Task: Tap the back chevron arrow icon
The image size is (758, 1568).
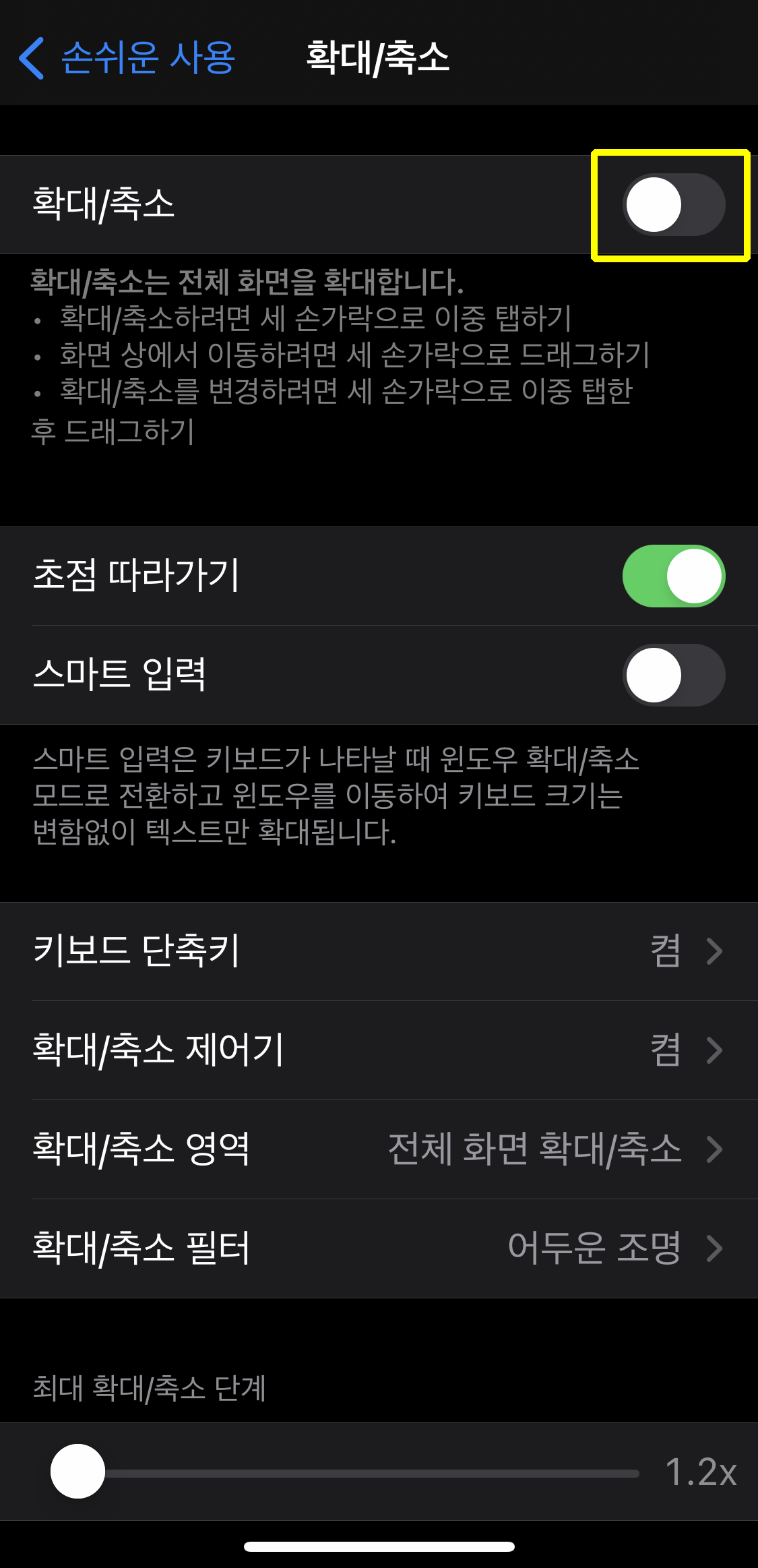Action: [32, 57]
